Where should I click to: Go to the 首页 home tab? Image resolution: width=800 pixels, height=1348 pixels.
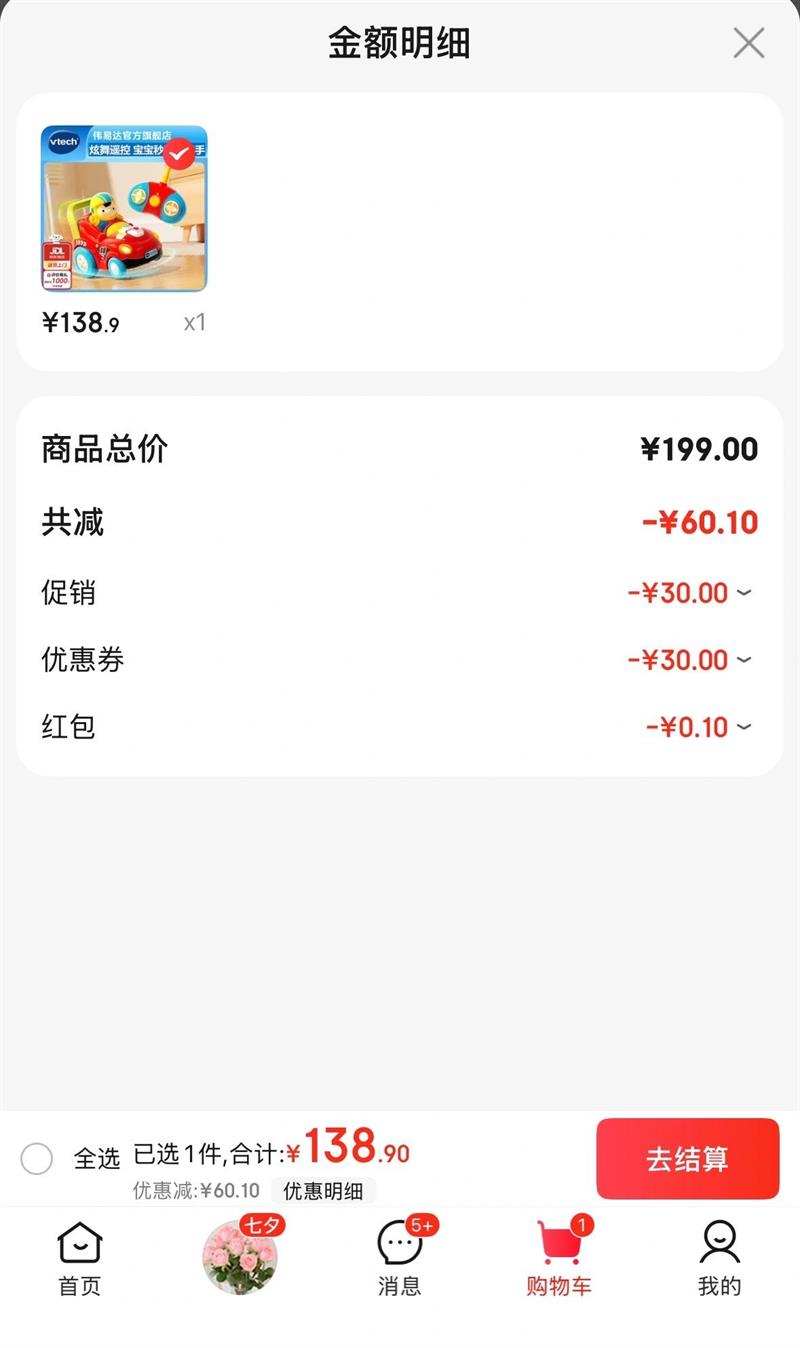(x=80, y=1258)
